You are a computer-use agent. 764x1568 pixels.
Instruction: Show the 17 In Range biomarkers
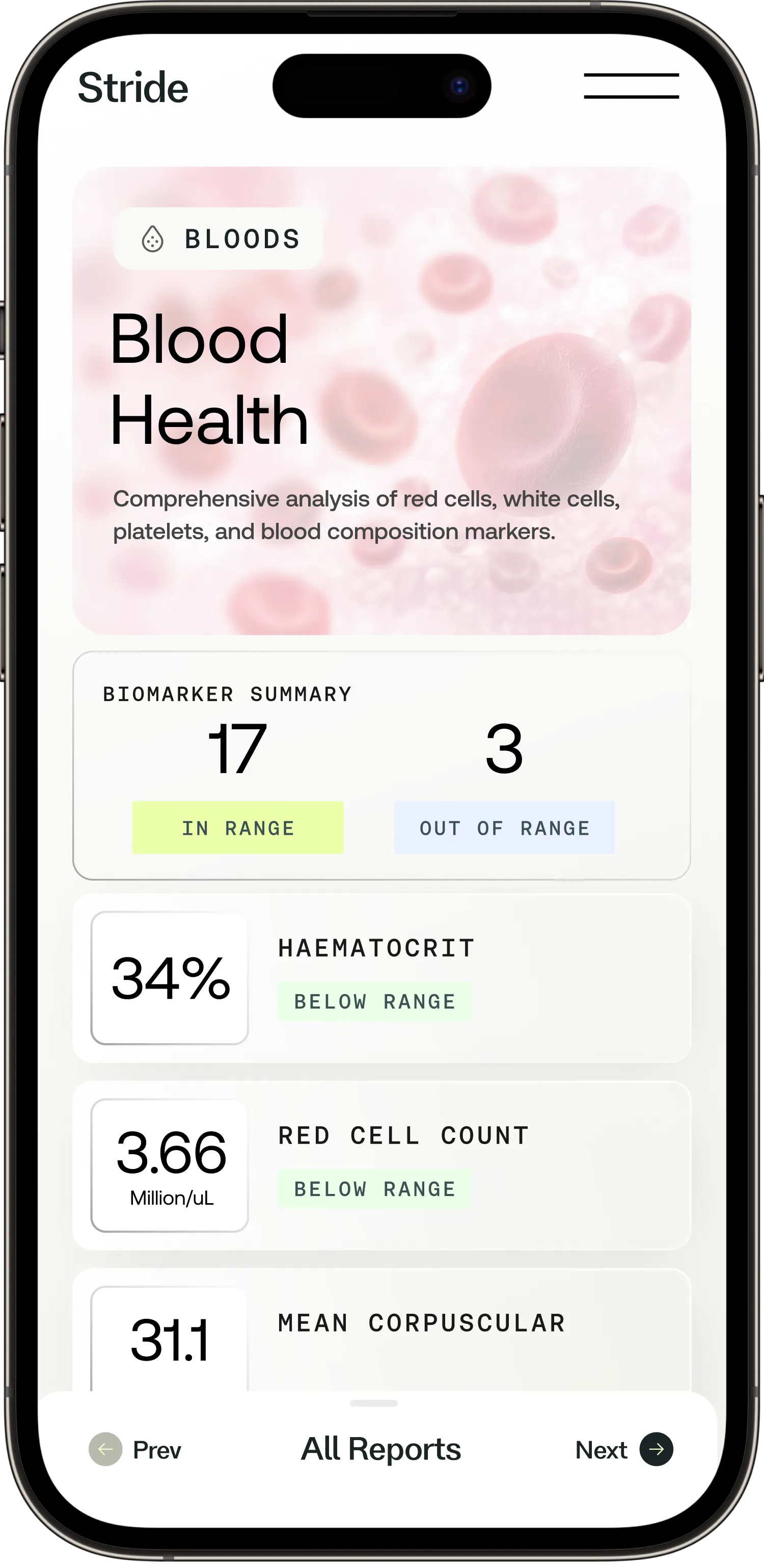tap(238, 827)
